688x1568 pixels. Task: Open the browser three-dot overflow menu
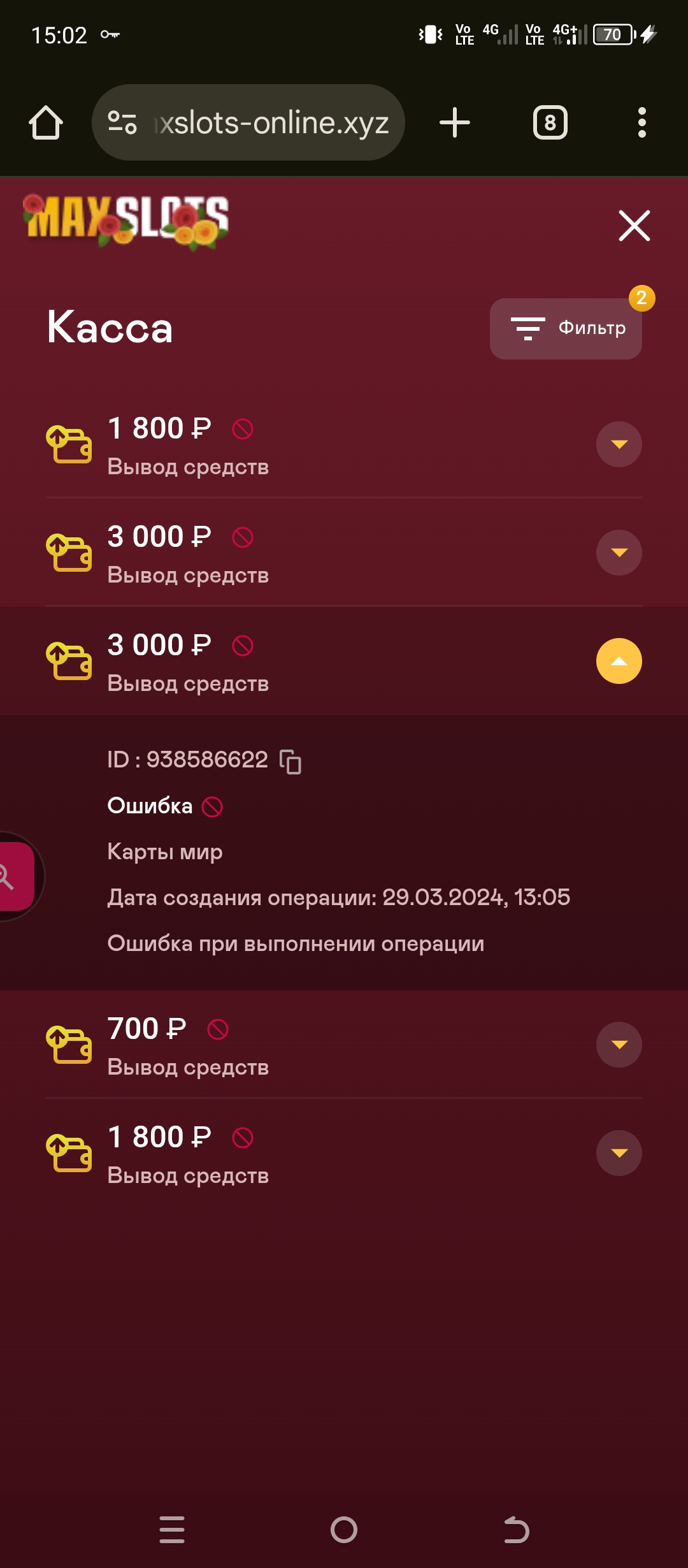pyautogui.click(x=642, y=122)
